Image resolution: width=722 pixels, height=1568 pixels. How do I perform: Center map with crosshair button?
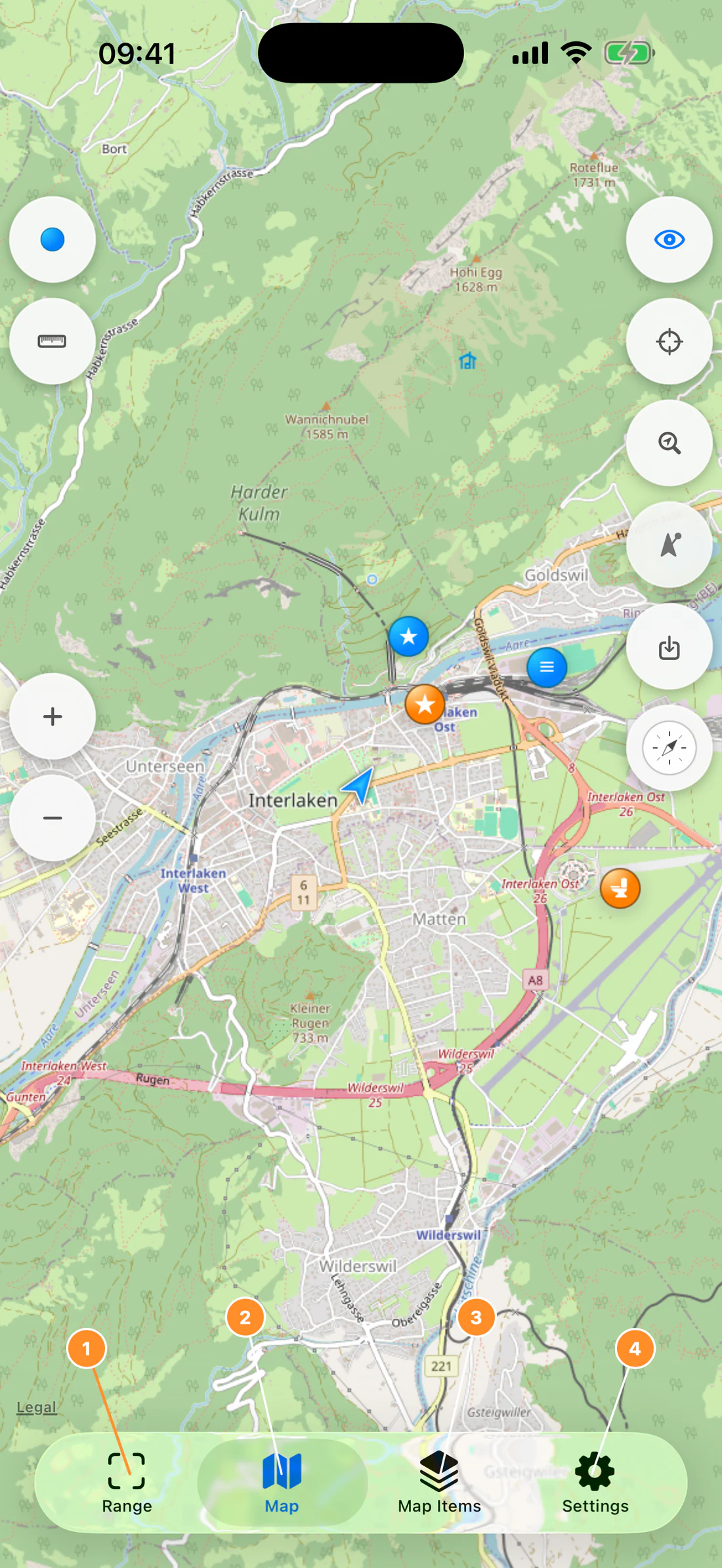(669, 341)
